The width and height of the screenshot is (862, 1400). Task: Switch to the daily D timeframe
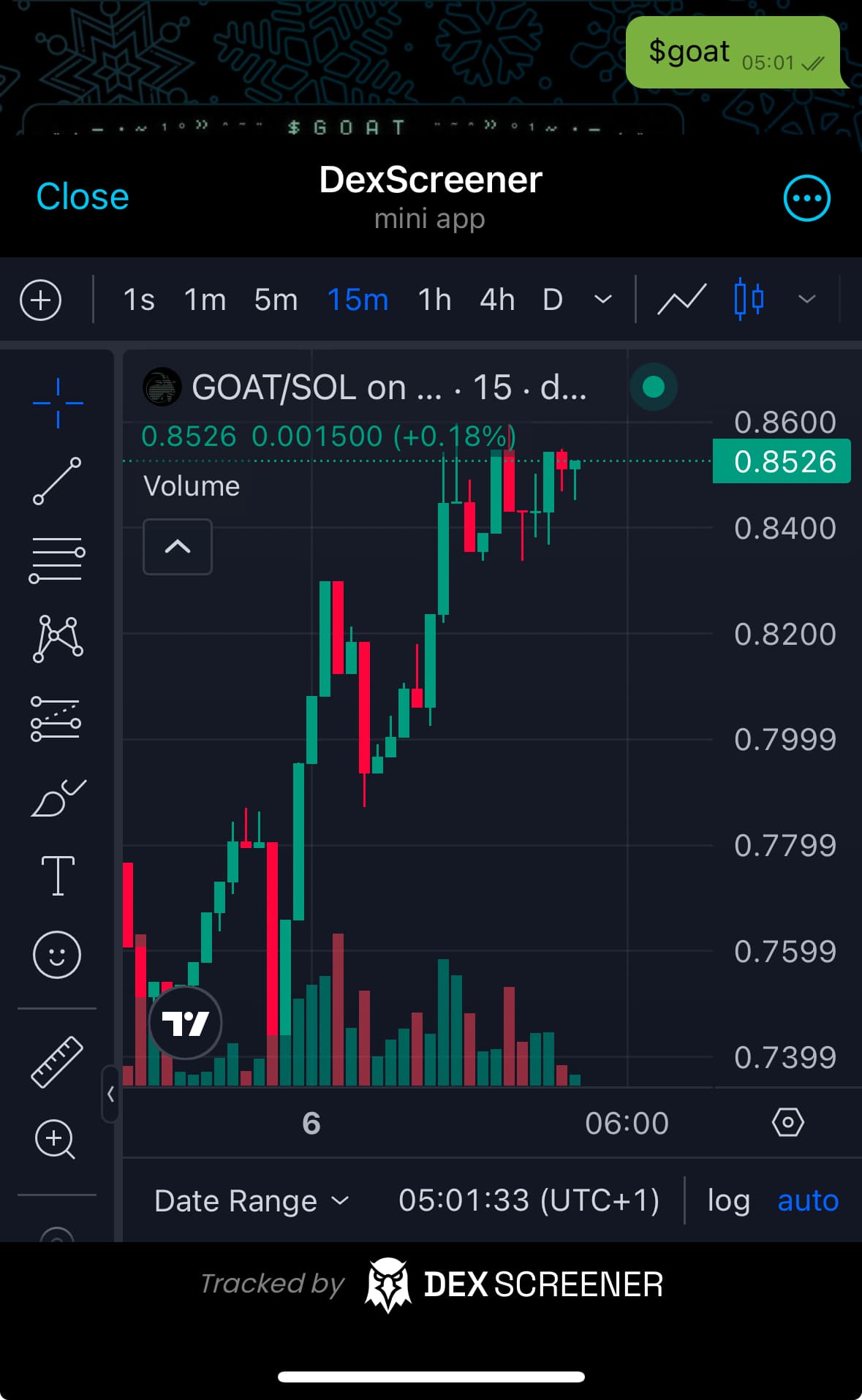click(x=553, y=300)
